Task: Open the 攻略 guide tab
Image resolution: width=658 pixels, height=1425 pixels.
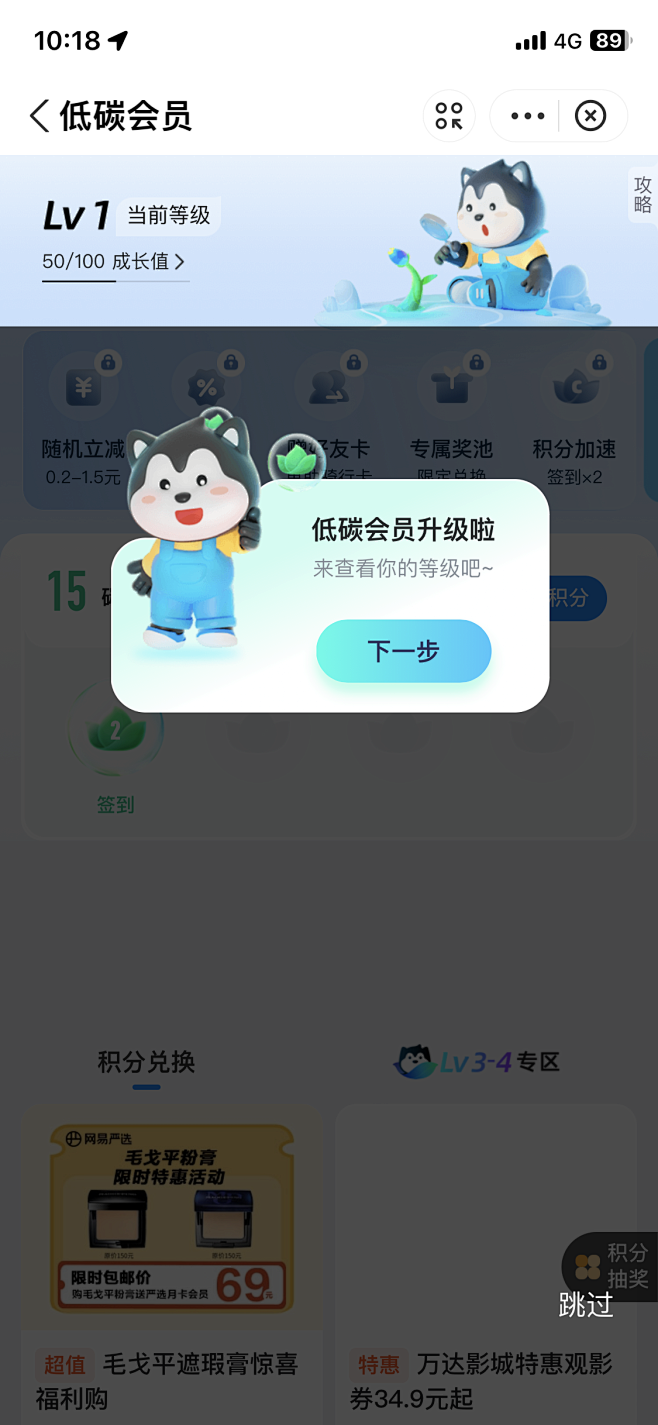Action: pos(643,195)
